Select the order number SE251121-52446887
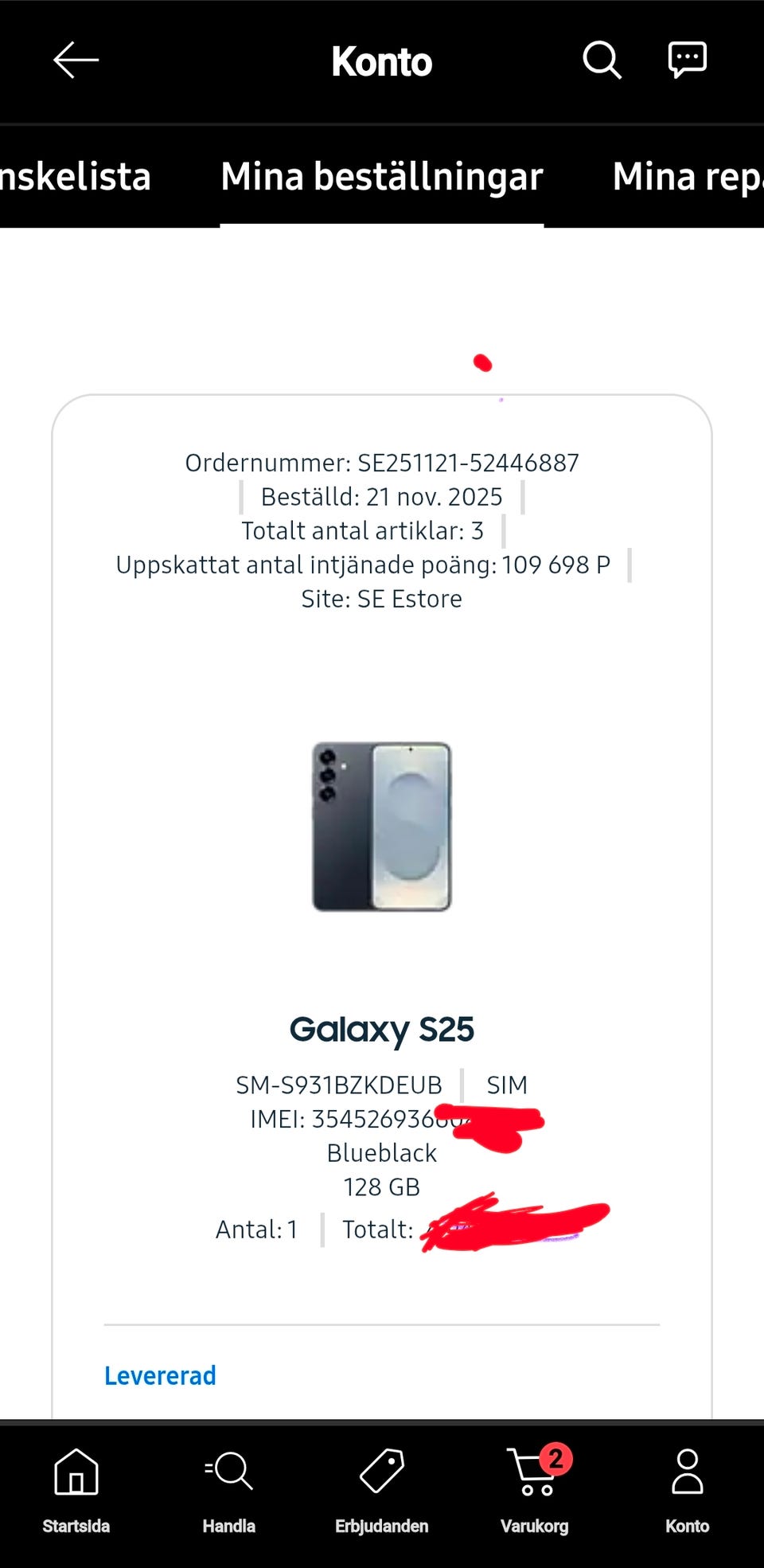This screenshot has height=1568, width=764. [x=382, y=462]
